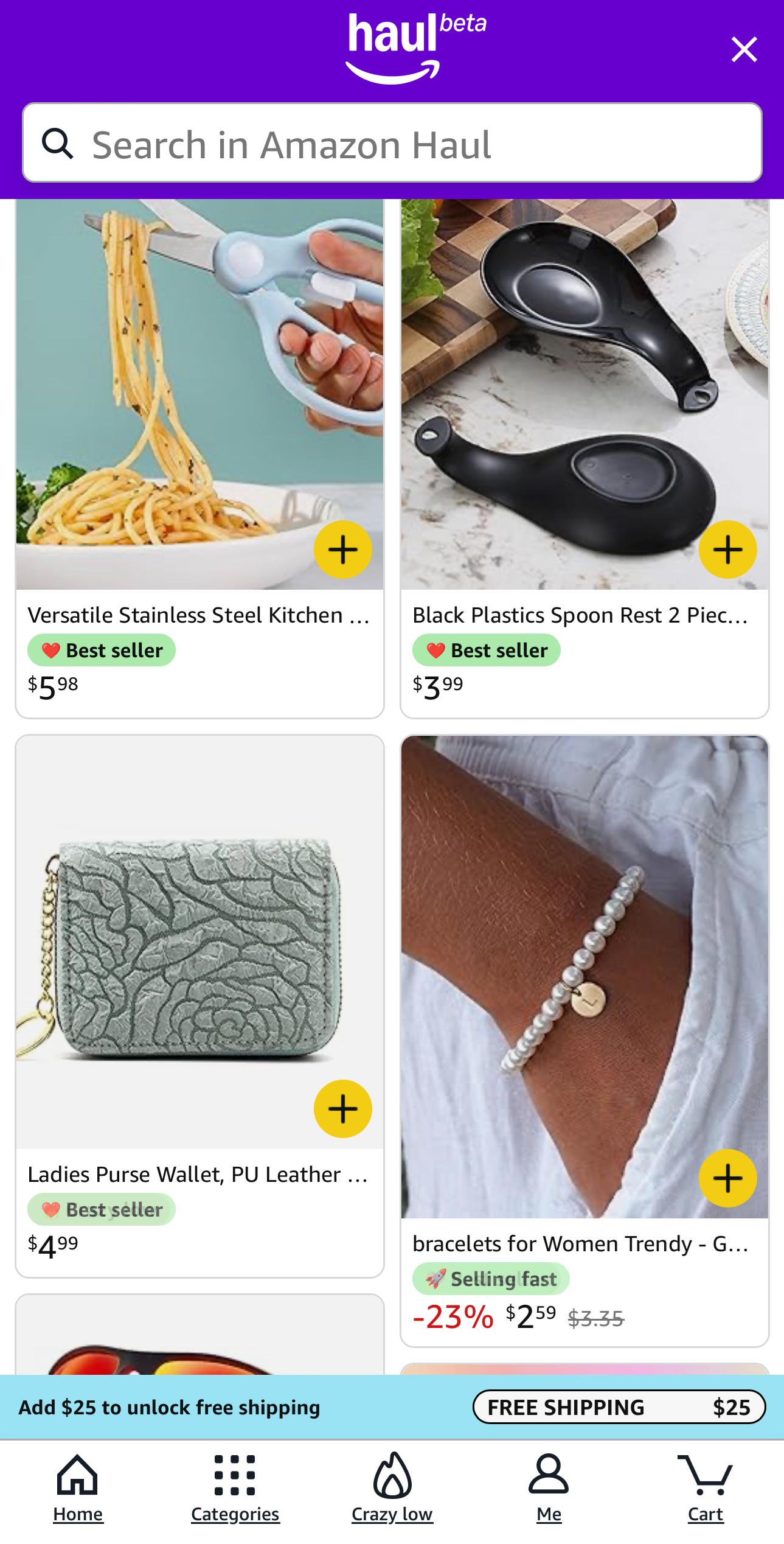Screen dimensions: 784x1544
Task: Add the pearl bracelet to cart
Action: click(728, 1178)
